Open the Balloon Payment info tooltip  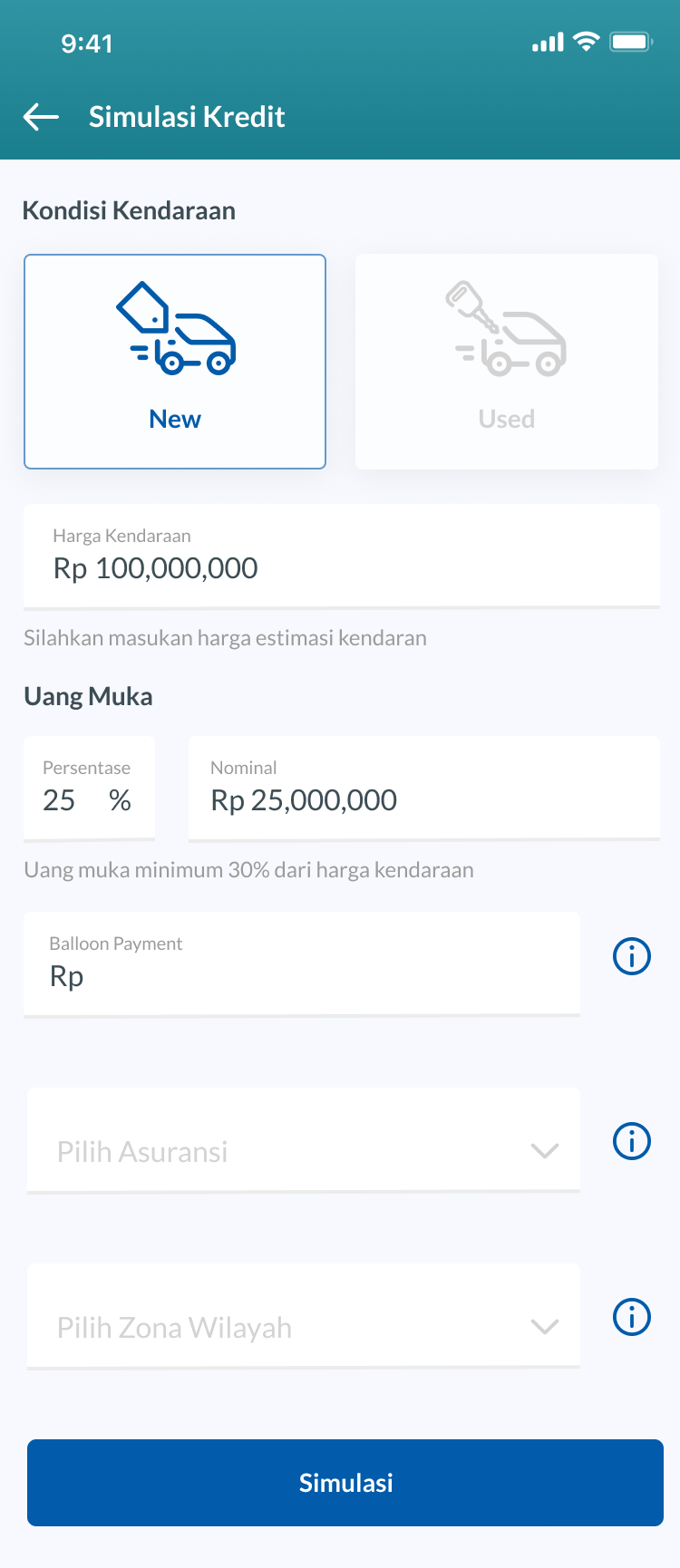[x=631, y=955]
